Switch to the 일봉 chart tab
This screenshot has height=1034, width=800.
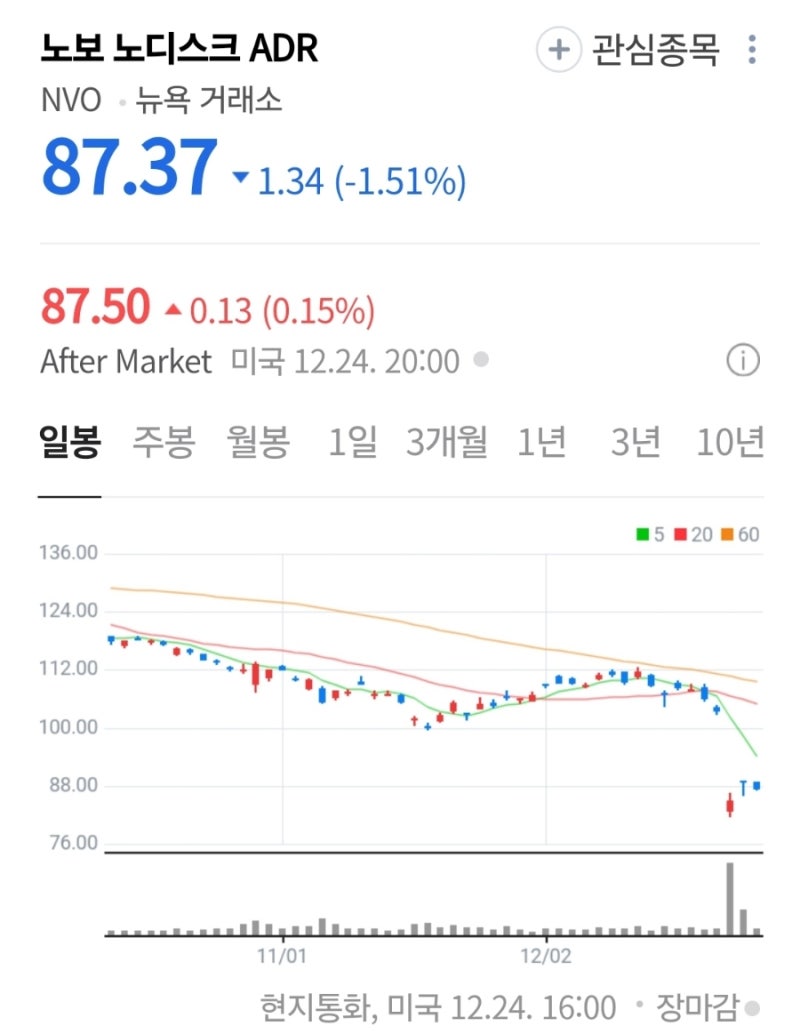click(69, 444)
